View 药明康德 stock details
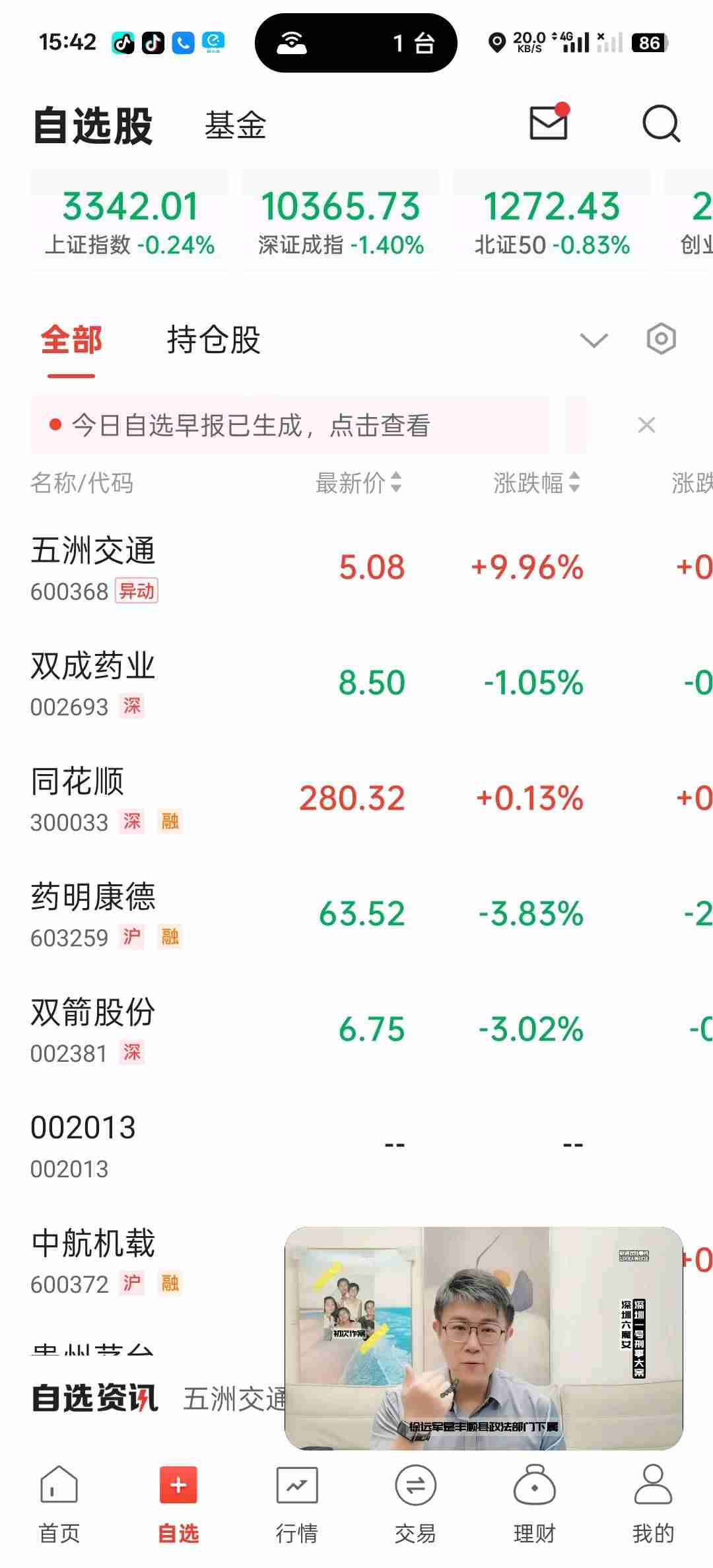The height and width of the screenshot is (1568, 713). (198, 914)
